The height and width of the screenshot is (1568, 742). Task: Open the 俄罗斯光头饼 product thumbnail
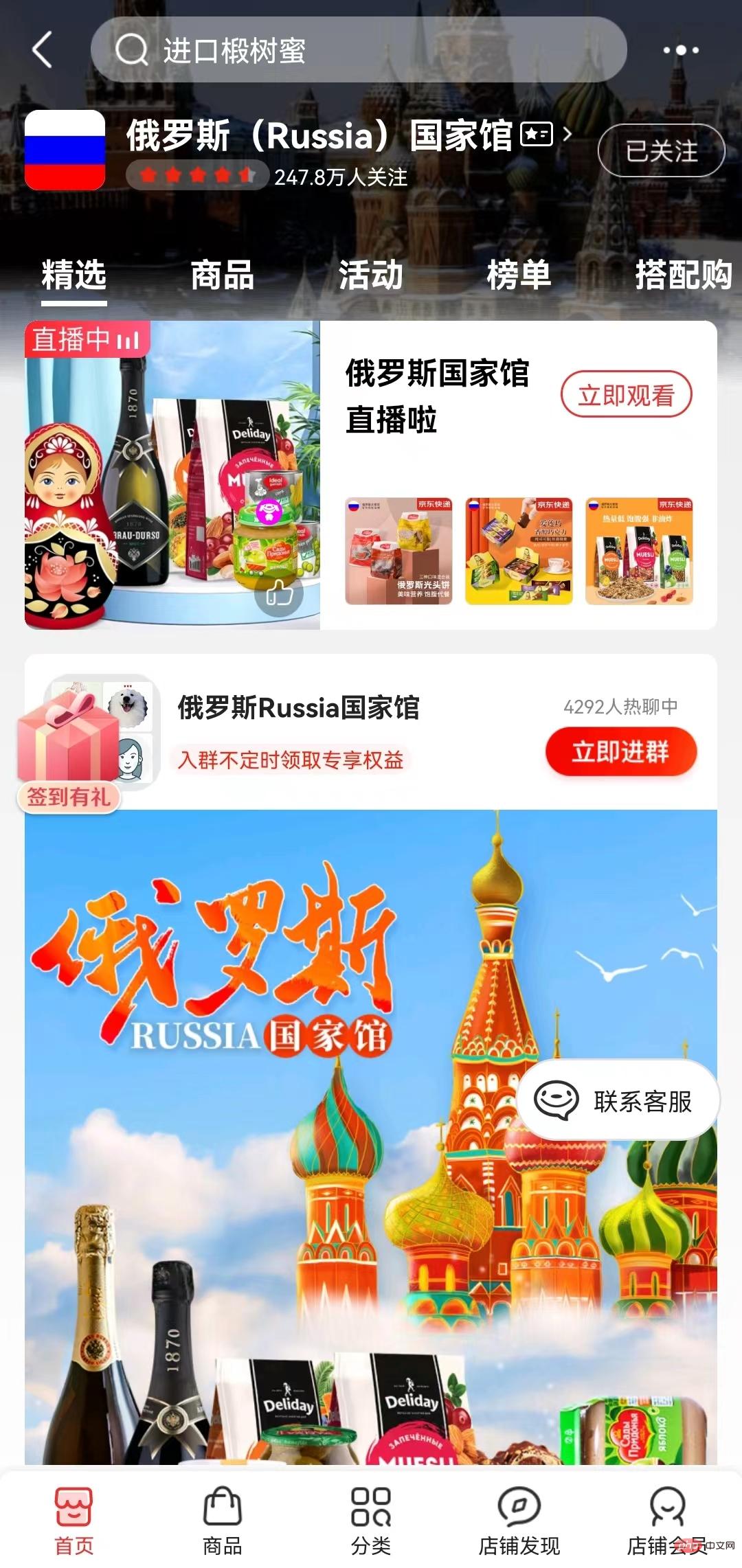[398, 552]
